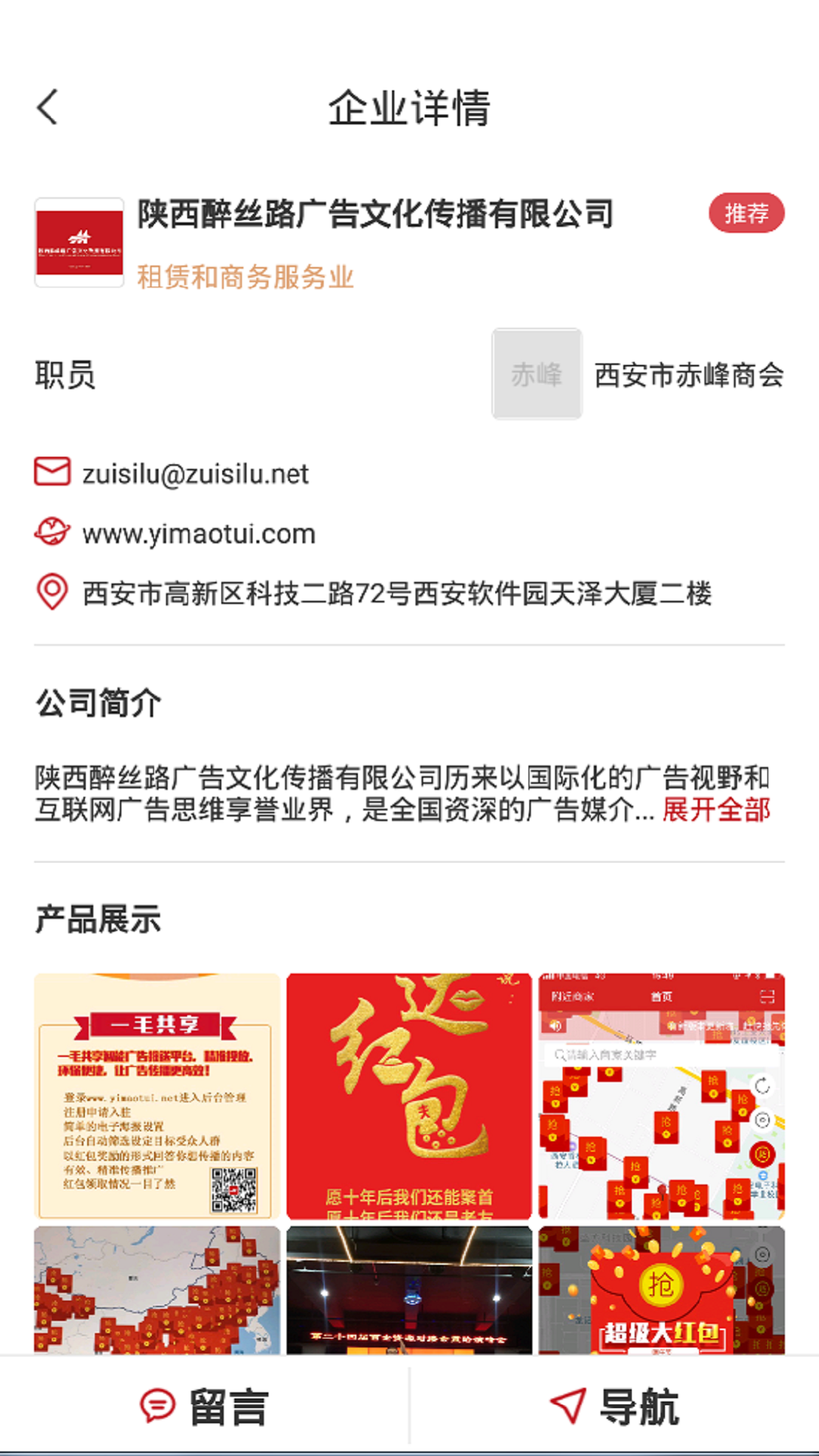View the 超级大红包 product image
Viewport: 819px width, 1456px height.
point(661,1289)
